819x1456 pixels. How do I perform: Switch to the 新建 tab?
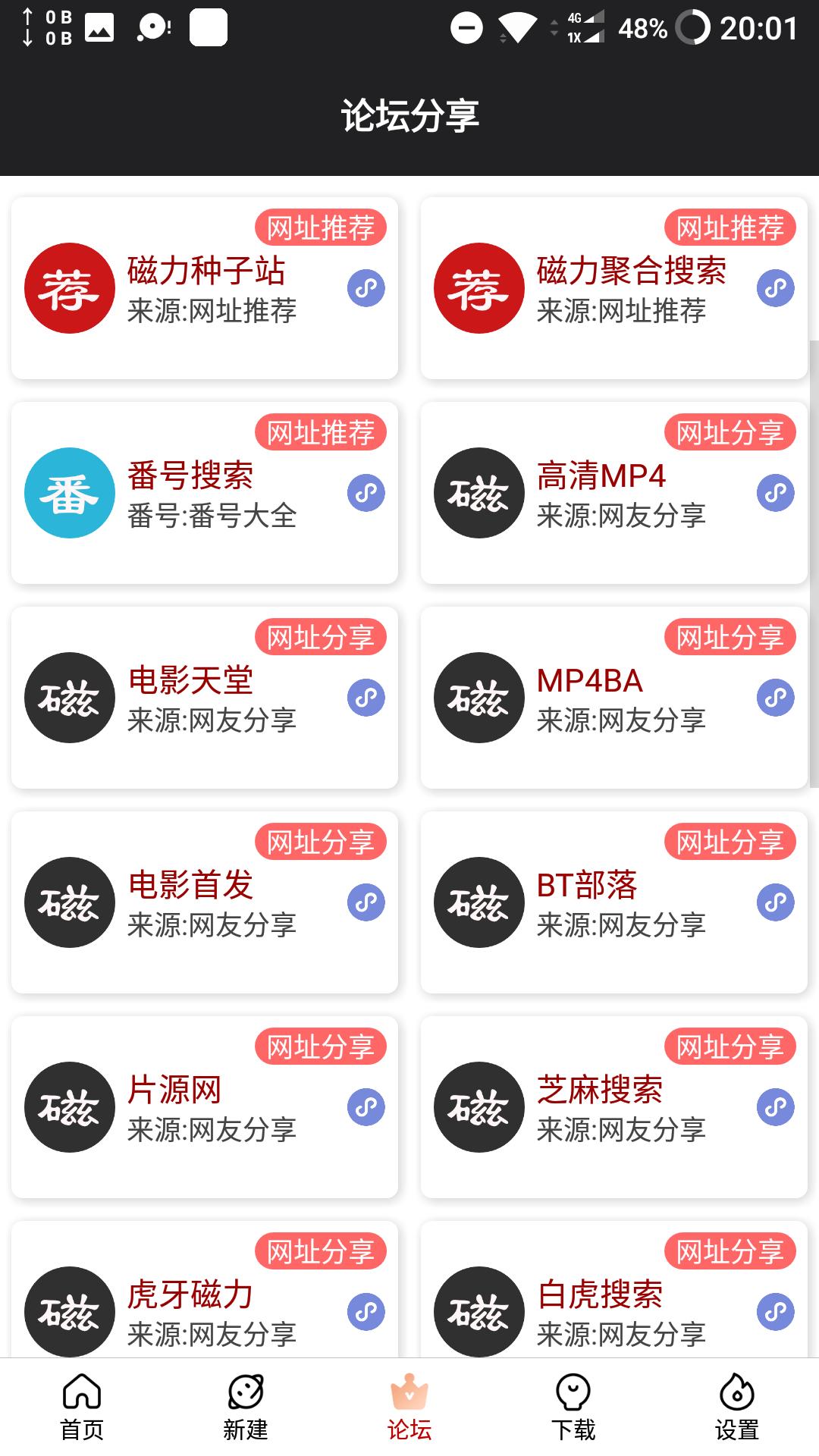[x=246, y=1407]
